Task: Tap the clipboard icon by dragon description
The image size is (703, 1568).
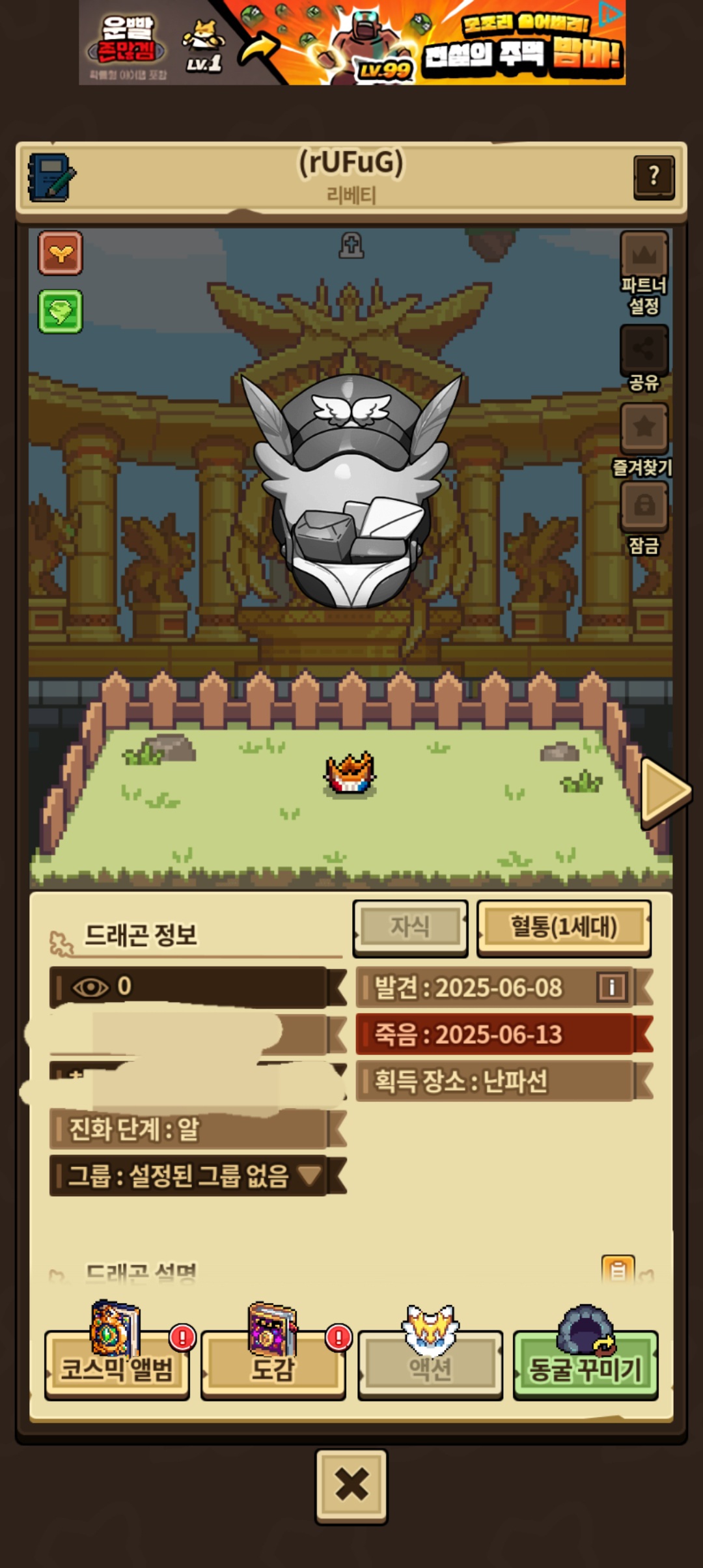Action: pos(618,1270)
